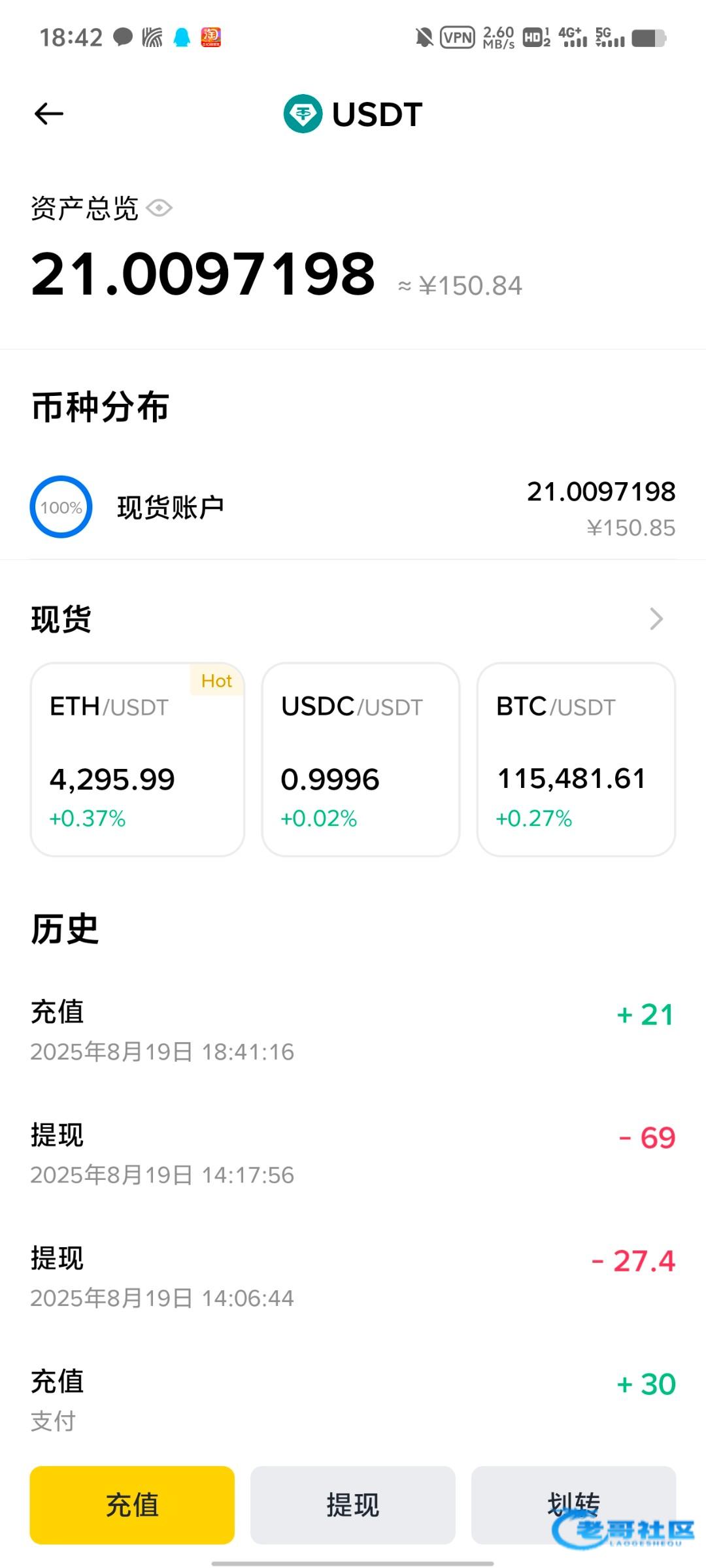
Task: Go back using the arrow icon
Action: click(49, 114)
